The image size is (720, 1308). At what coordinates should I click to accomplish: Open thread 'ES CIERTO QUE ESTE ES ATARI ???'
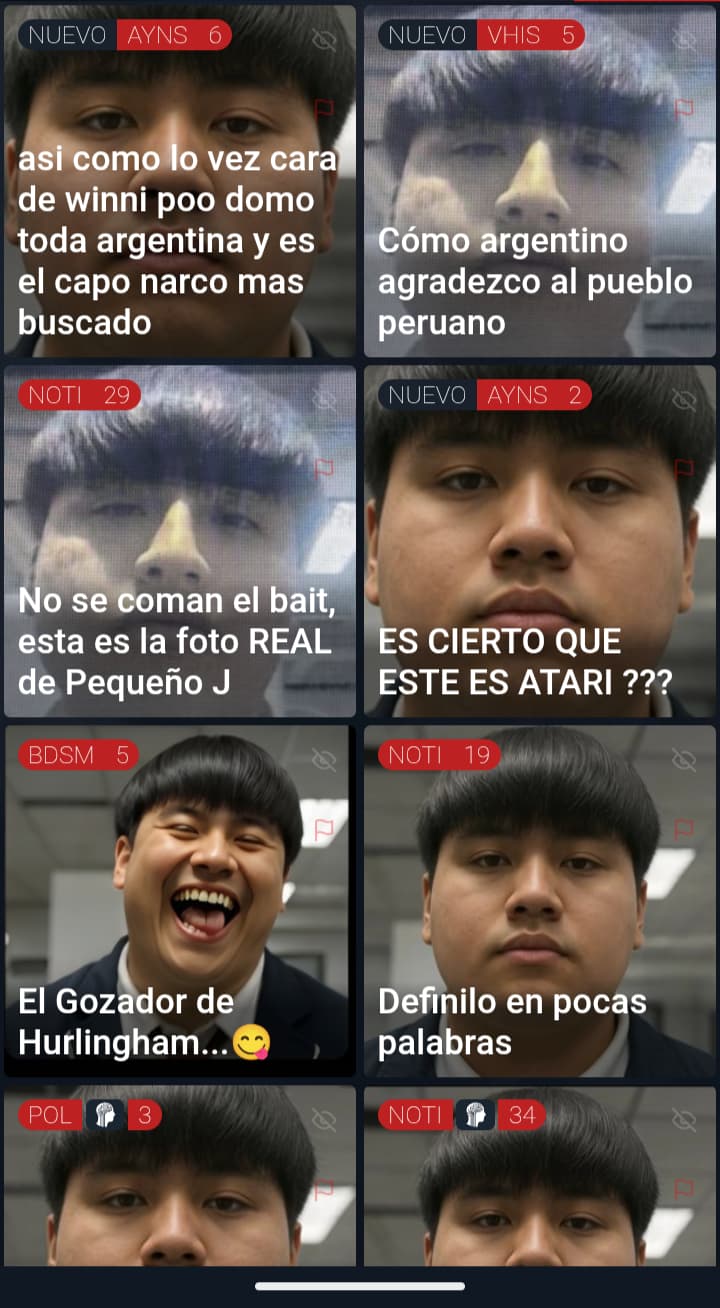(x=538, y=660)
